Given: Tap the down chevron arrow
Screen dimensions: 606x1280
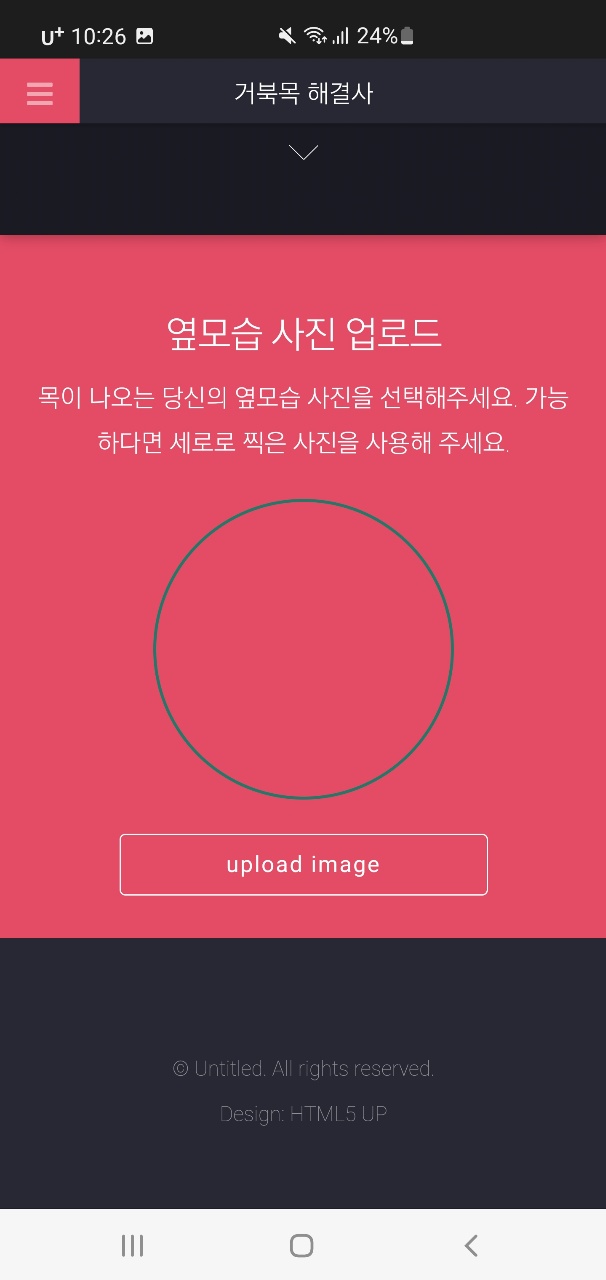Looking at the screenshot, I should (303, 152).
